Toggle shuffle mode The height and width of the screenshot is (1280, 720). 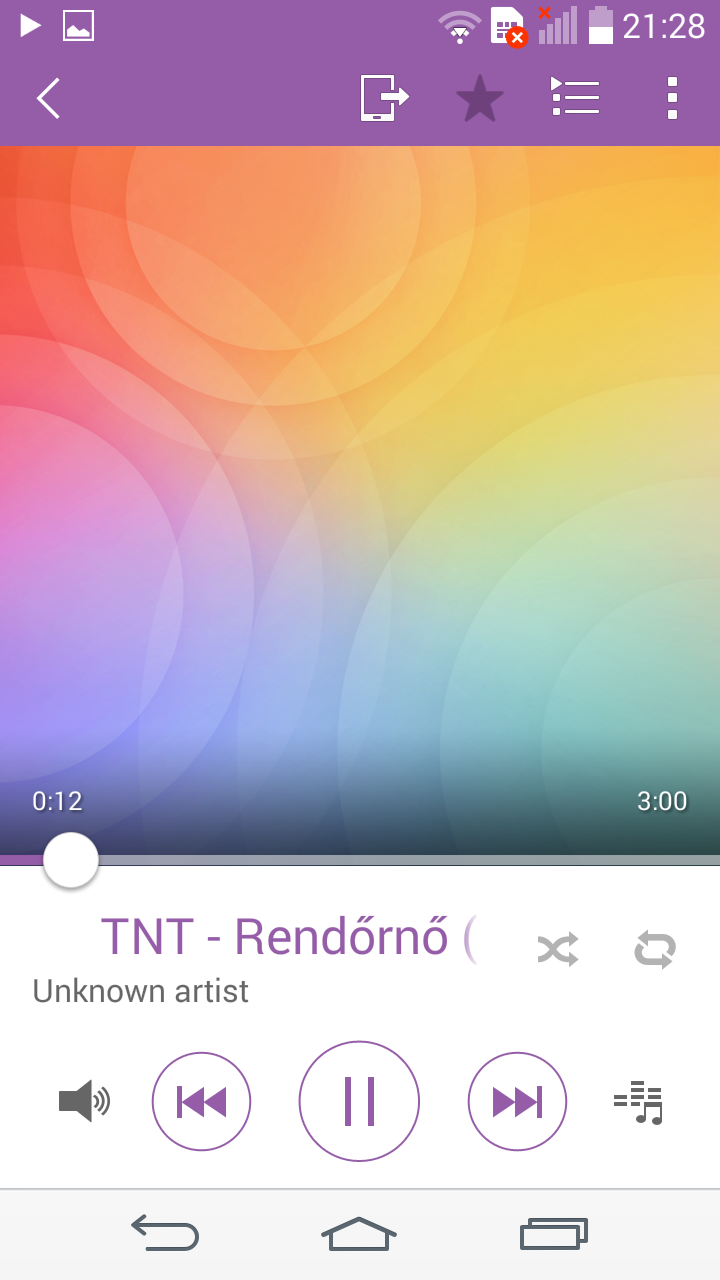(x=558, y=949)
